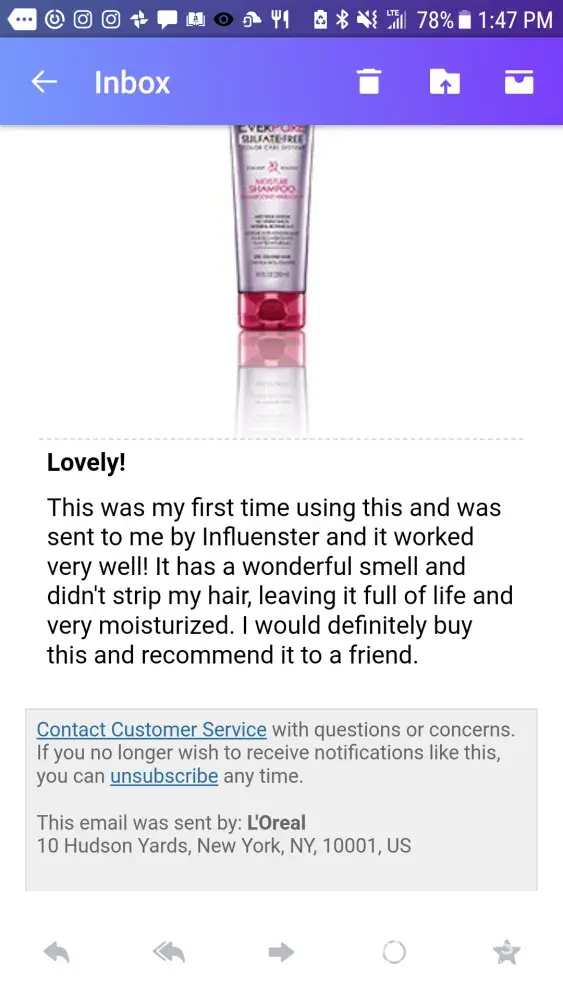Star this email
The image size is (563, 1000).
click(x=507, y=952)
